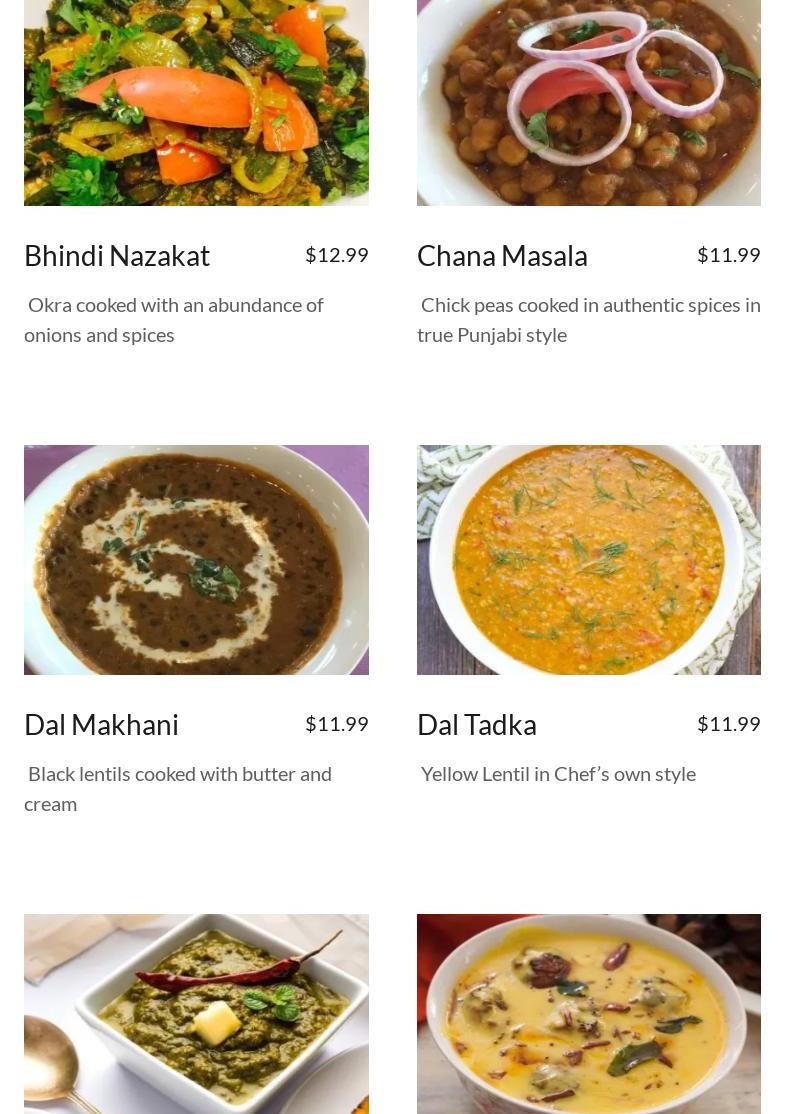Choose the Dal Tadka dish

(477, 725)
